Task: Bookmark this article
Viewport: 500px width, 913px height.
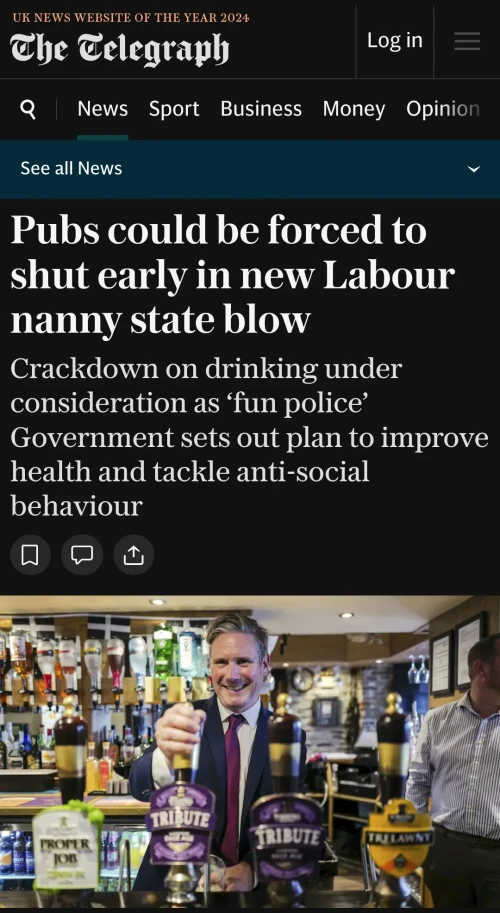Action: coord(30,555)
